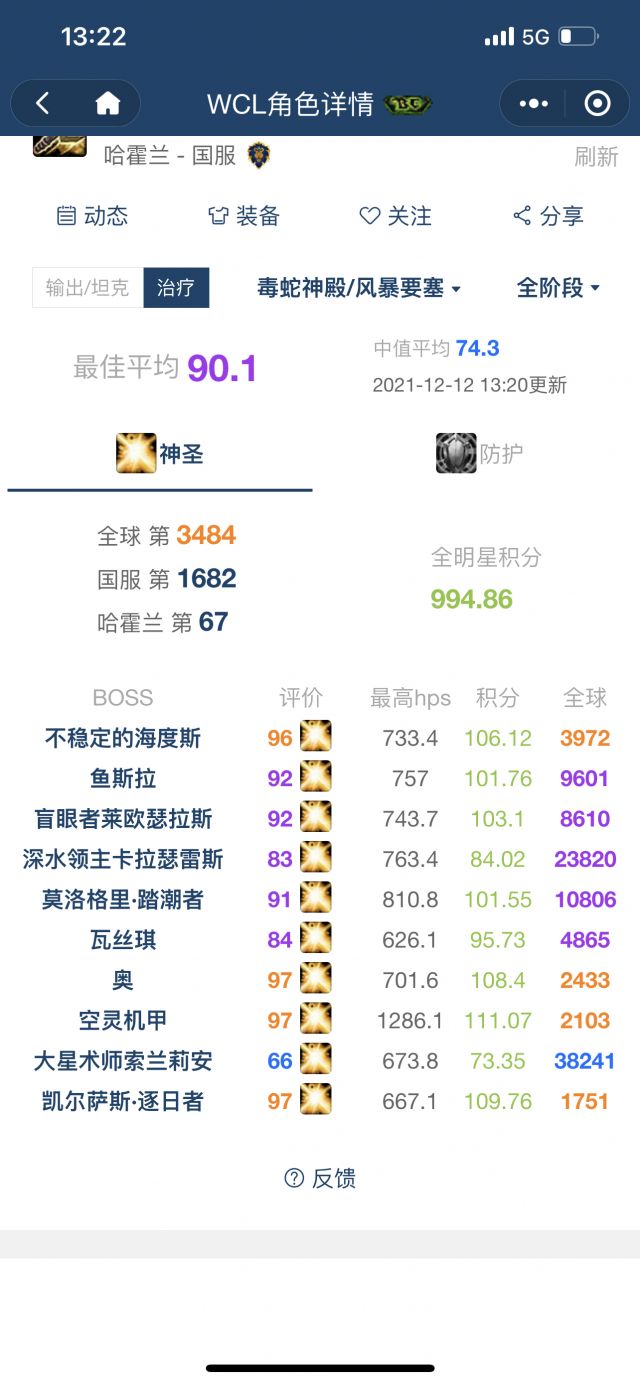Share this character page via 分享
This screenshot has height=1384, width=640.
(x=548, y=216)
